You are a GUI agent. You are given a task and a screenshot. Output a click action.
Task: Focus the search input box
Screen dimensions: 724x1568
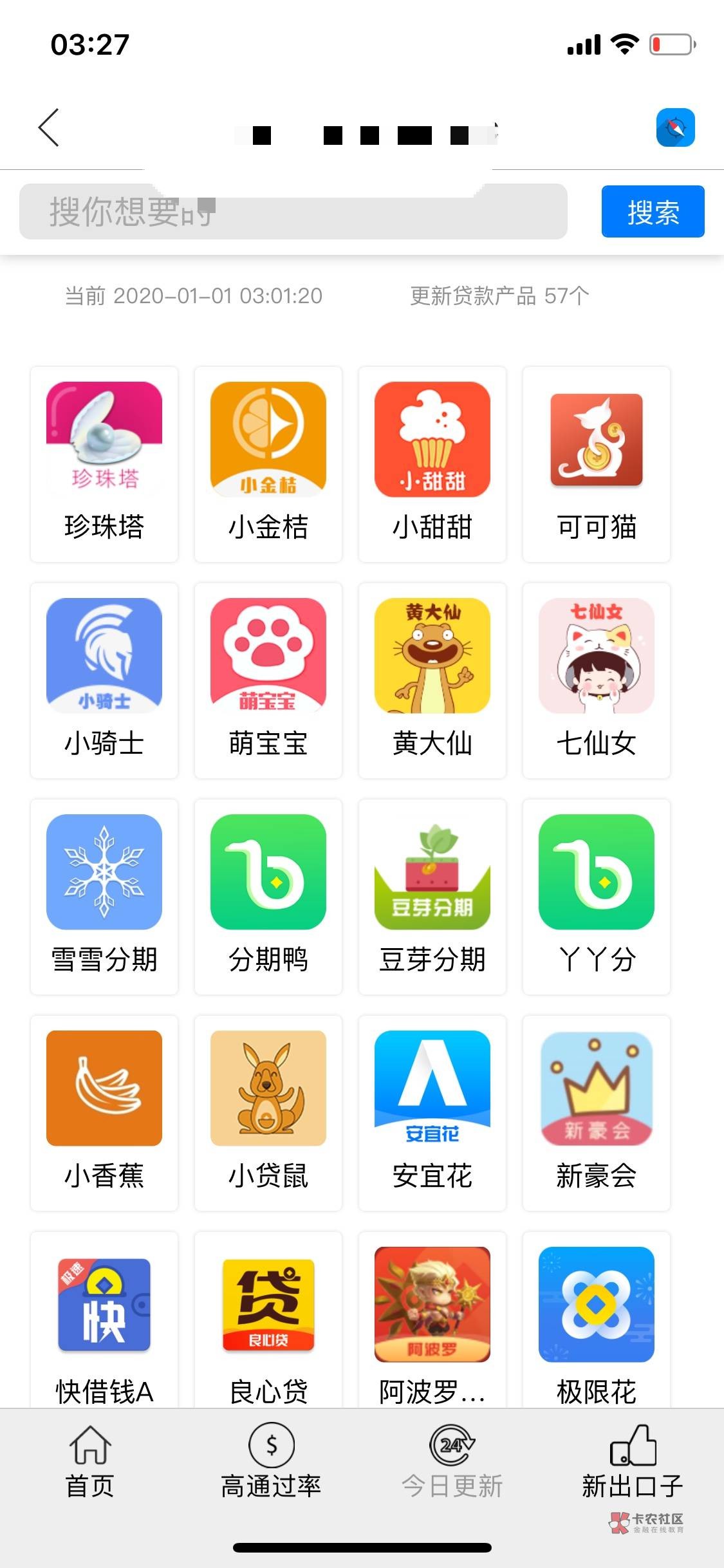[x=293, y=212]
